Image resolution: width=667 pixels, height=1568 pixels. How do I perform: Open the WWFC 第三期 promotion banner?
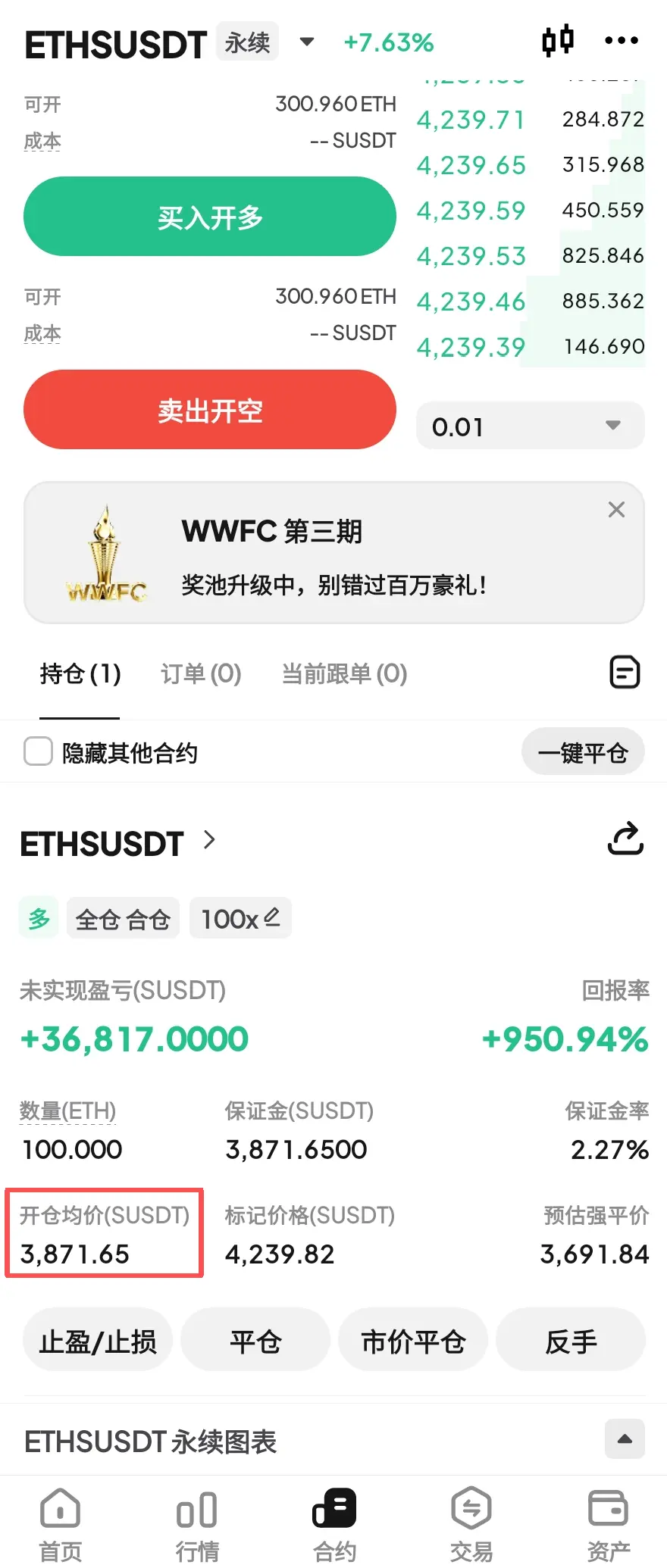pyautogui.click(x=333, y=557)
